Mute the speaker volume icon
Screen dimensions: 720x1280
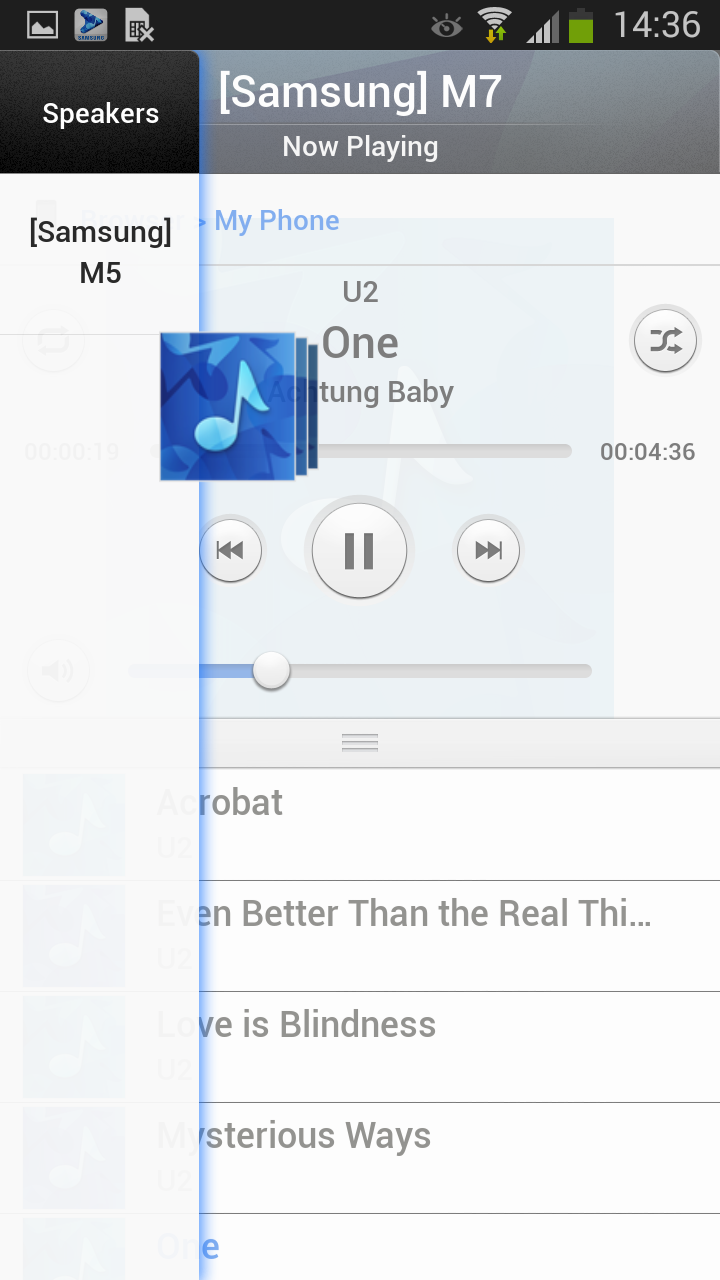(x=57, y=670)
